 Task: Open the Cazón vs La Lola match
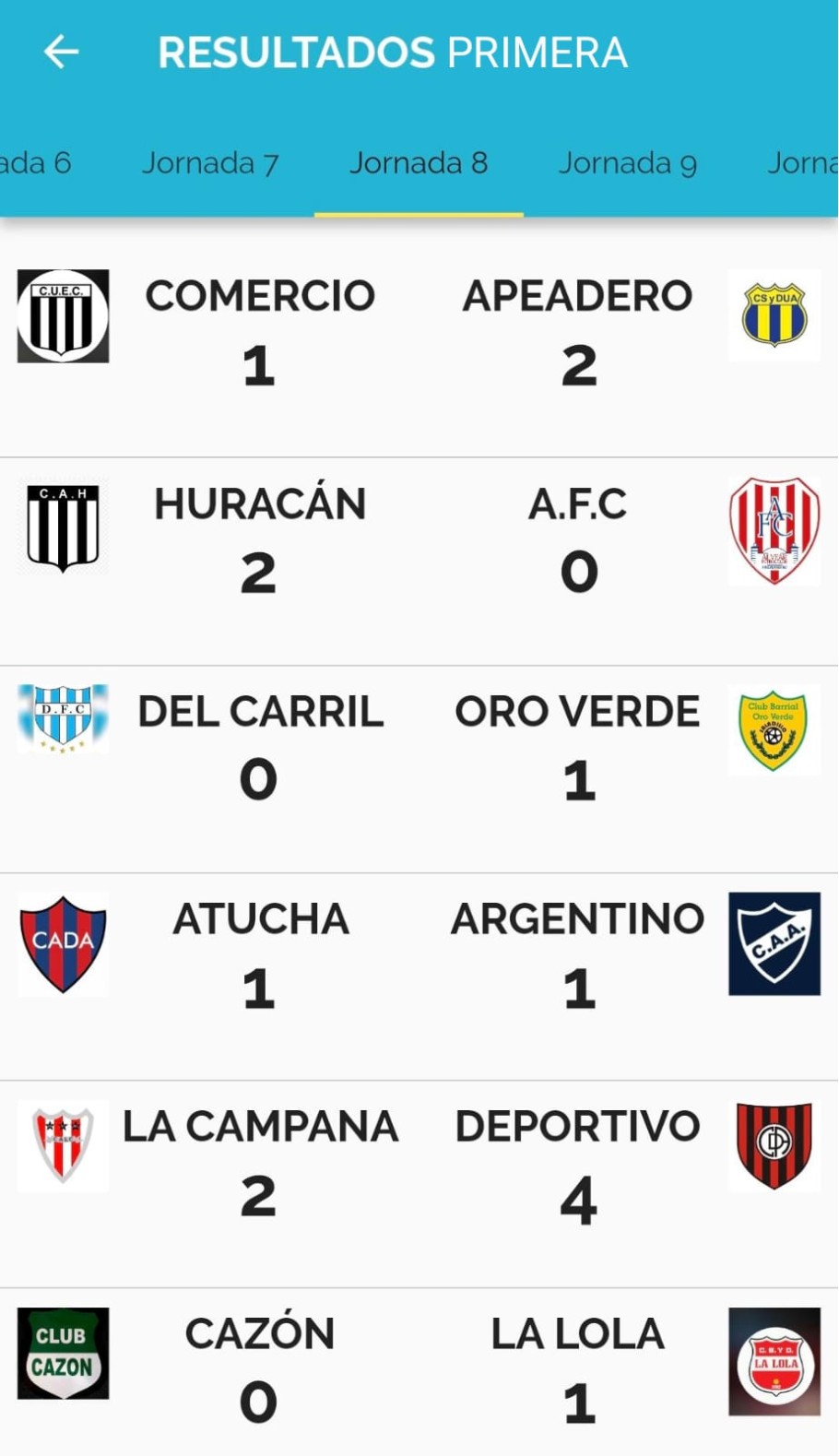tap(419, 1369)
